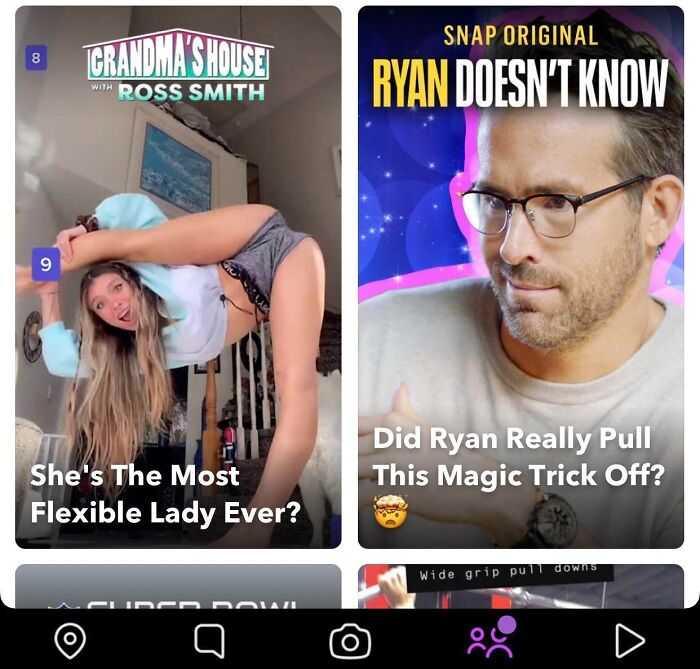Select the Stories friends tab

point(490,640)
